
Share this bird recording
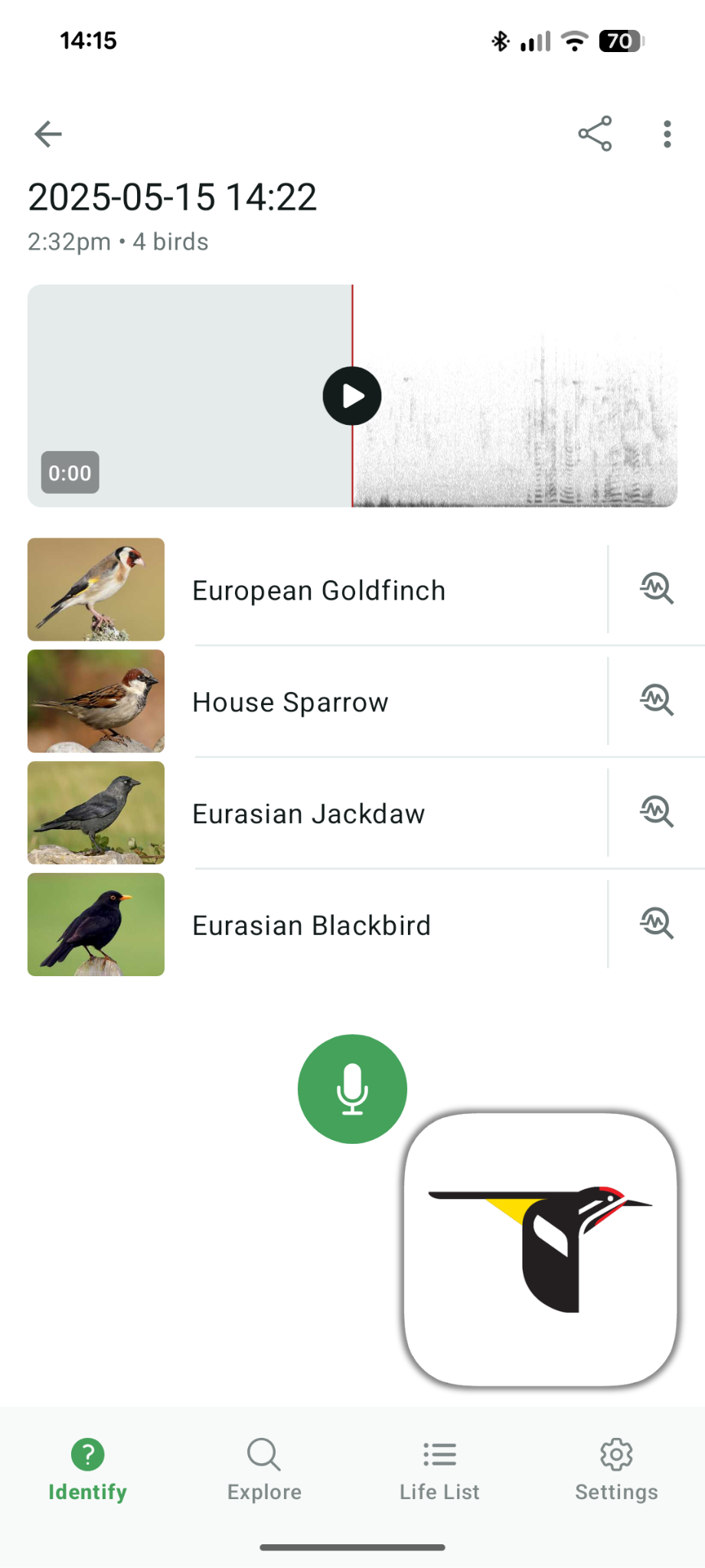coord(595,134)
